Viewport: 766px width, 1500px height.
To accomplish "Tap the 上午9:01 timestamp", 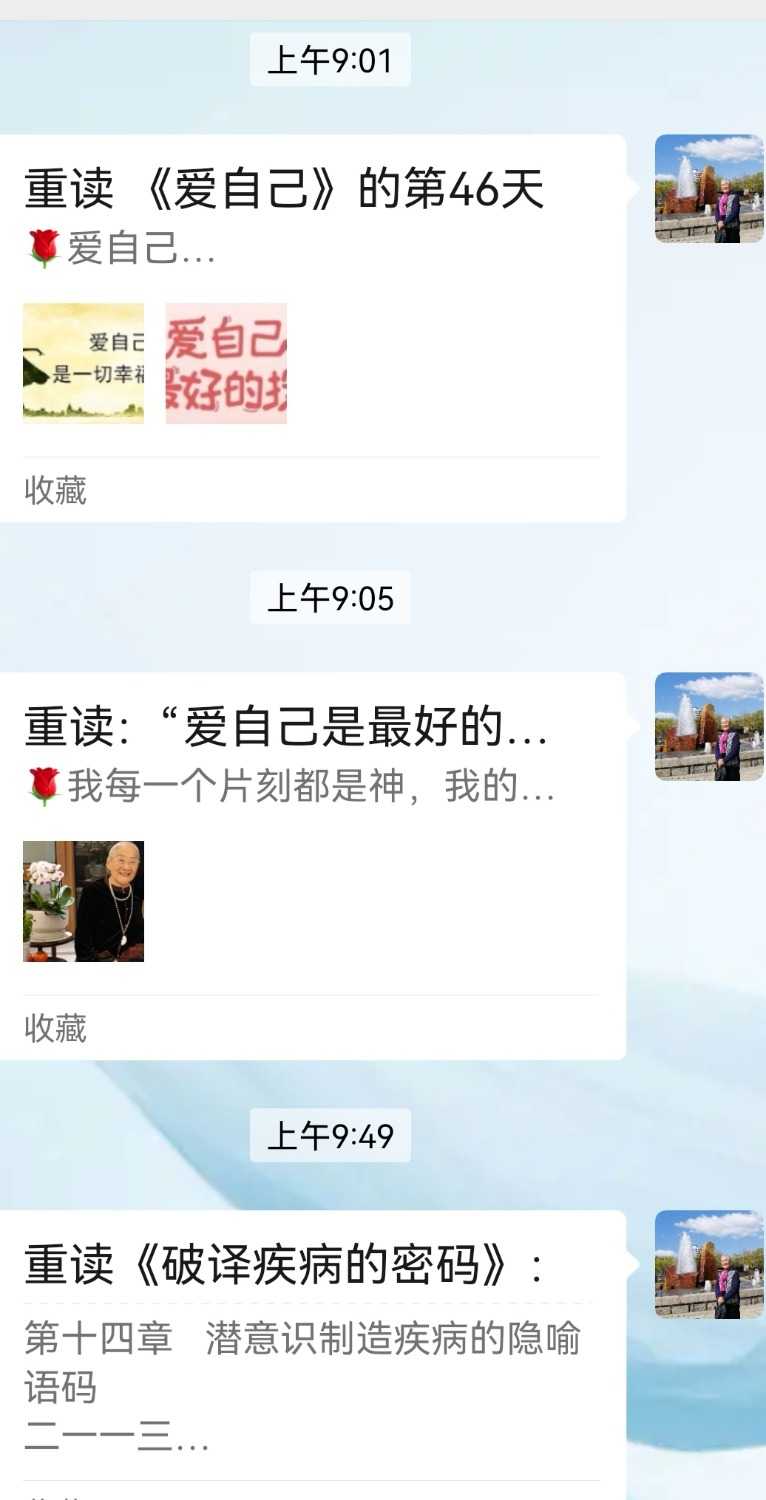I will click(x=330, y=60).
